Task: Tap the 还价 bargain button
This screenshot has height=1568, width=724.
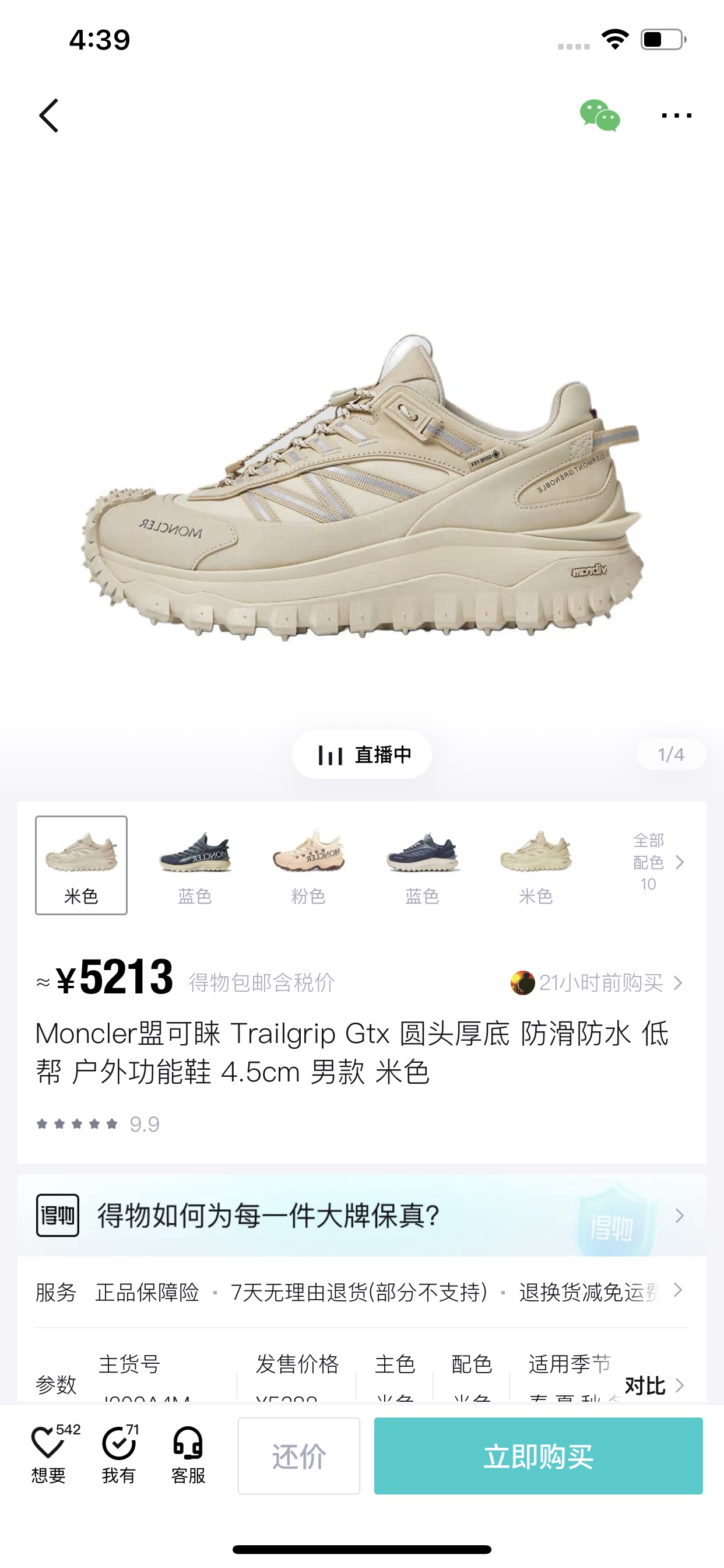Action: tap(298, 1456)
